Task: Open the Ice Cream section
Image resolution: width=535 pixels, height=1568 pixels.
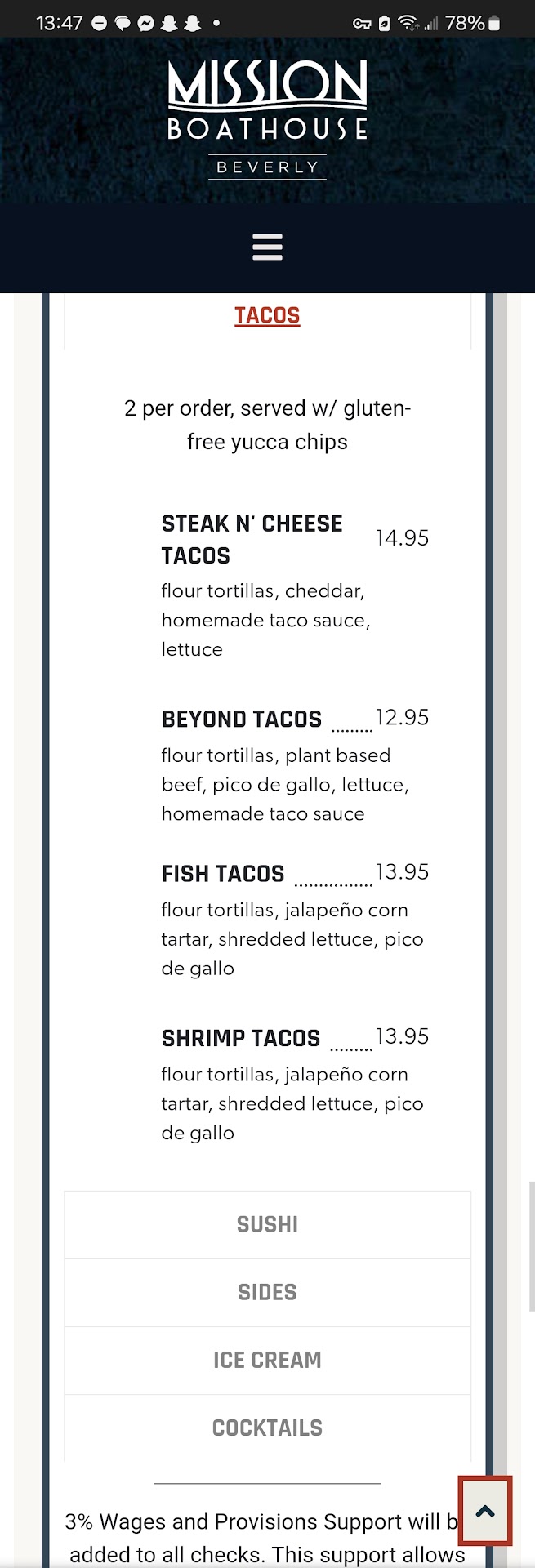Action: pos(267,1360)
